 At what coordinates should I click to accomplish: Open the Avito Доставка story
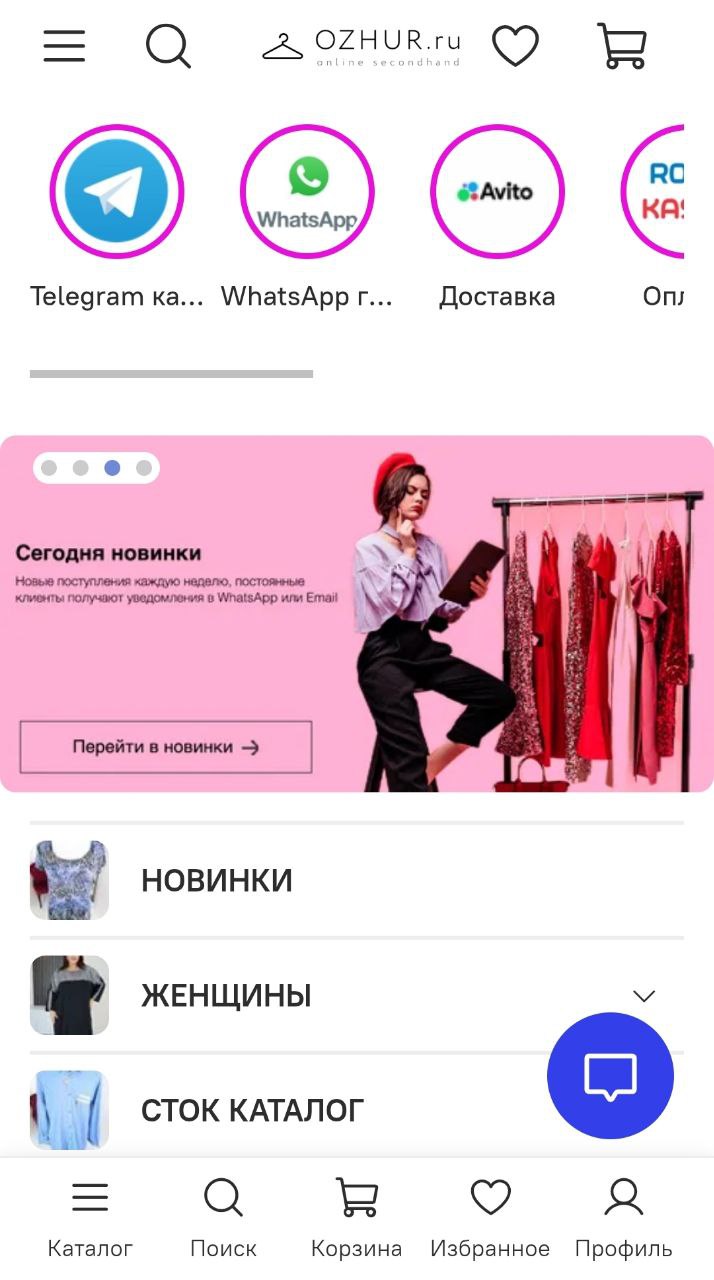[497, 192]
